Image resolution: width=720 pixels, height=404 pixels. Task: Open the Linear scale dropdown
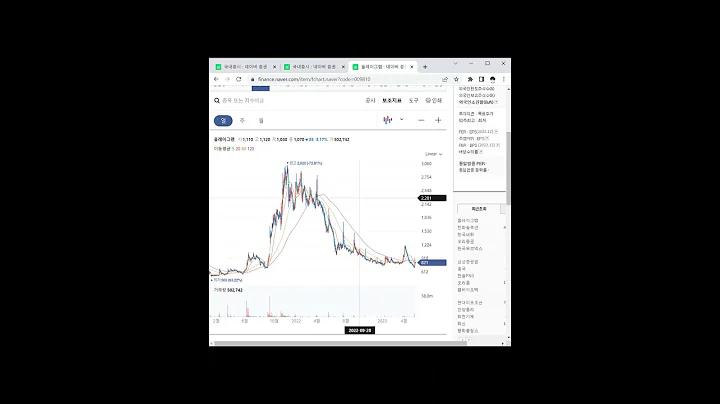[431, 153]
